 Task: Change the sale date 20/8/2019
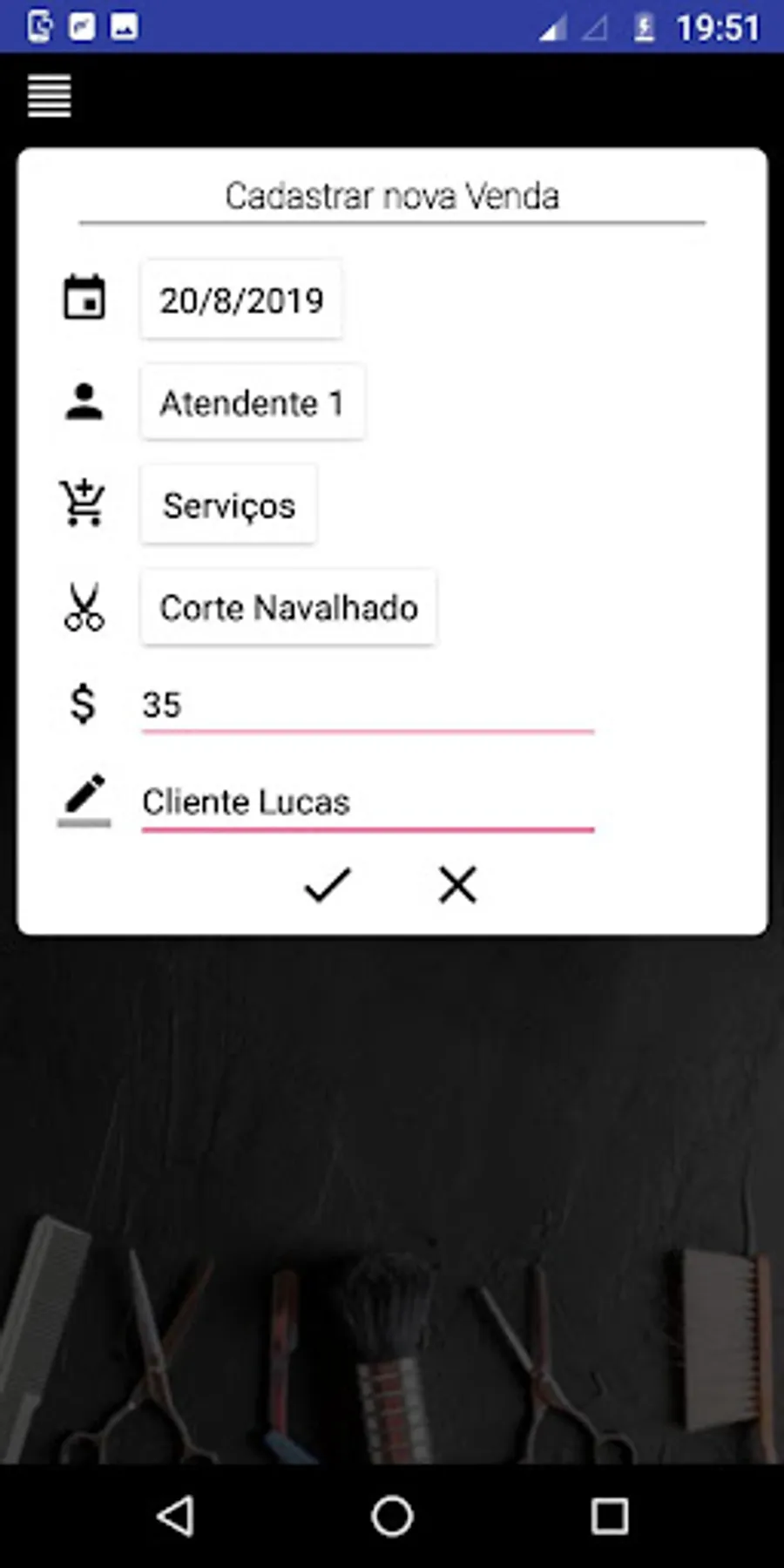[241, 301]
